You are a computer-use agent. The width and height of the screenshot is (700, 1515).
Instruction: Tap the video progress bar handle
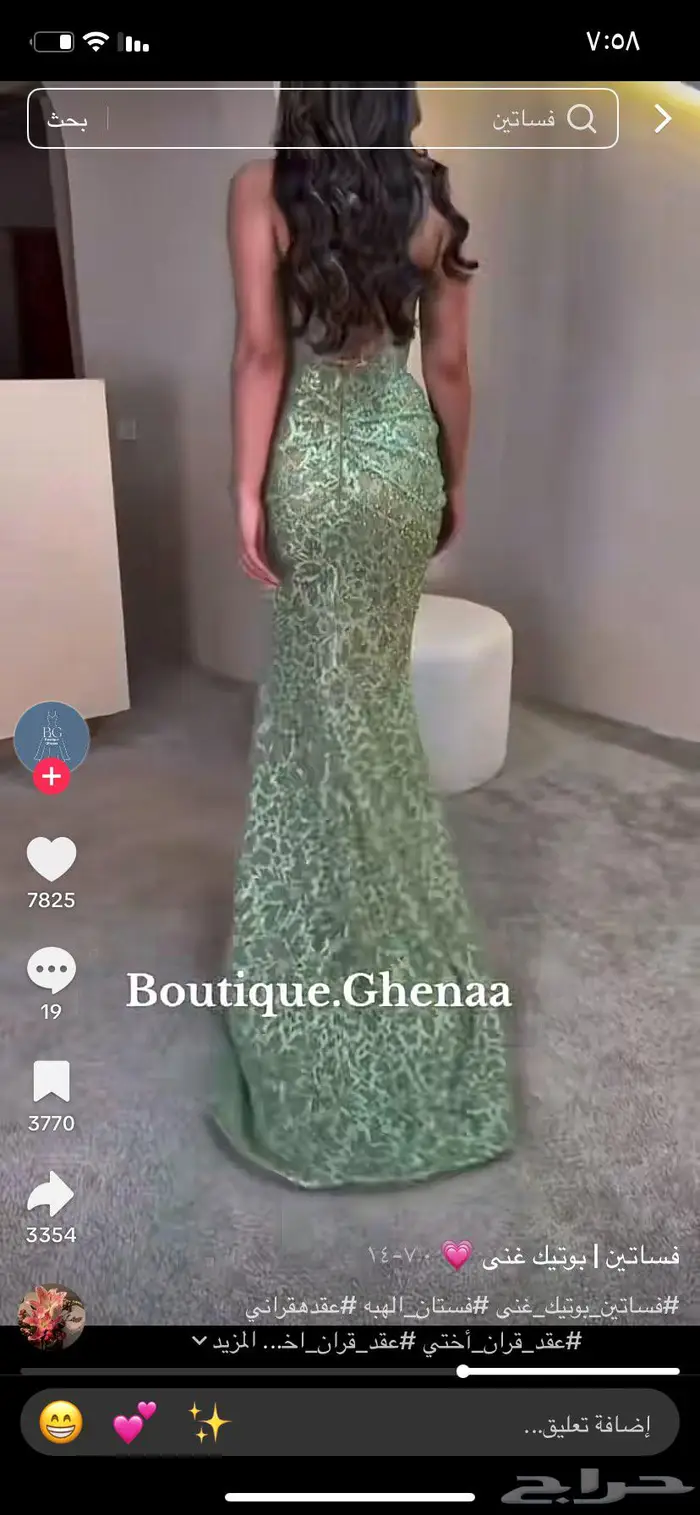click(x=463, y=1371)
